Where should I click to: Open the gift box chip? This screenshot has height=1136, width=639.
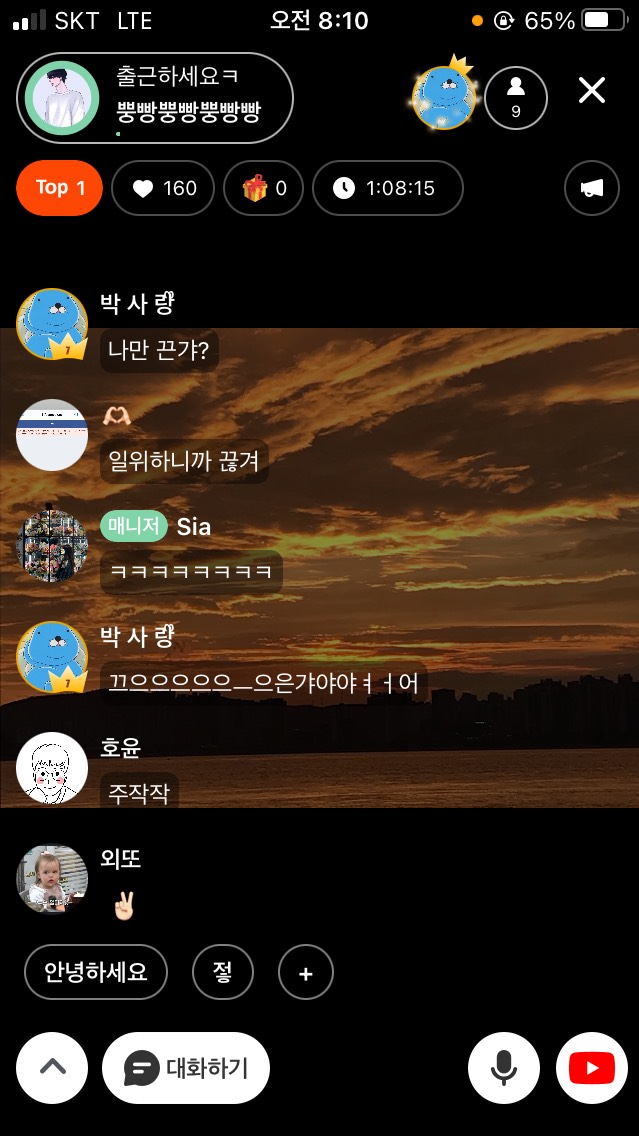pyautogui.click(x=261, y=188)
